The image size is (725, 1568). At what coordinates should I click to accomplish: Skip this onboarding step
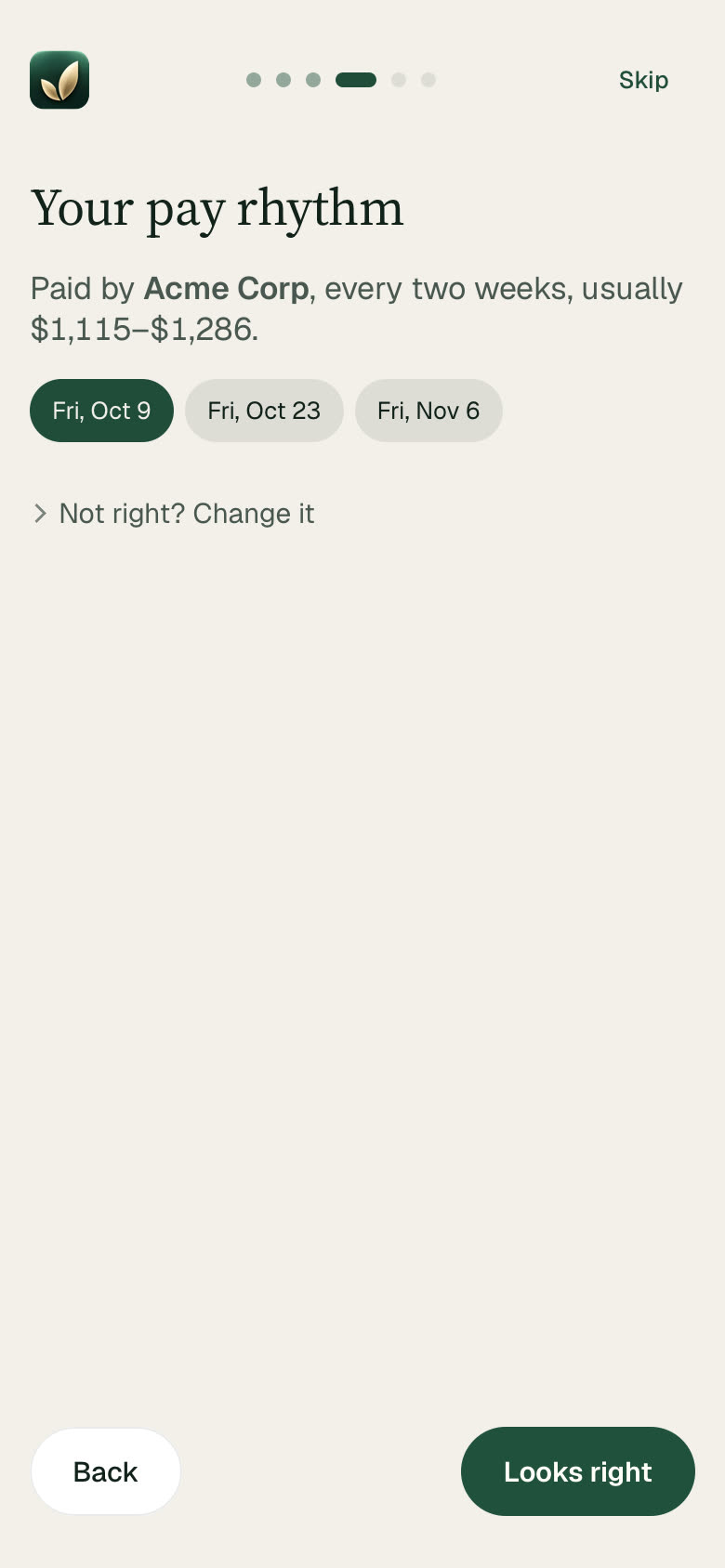[643, 80]
